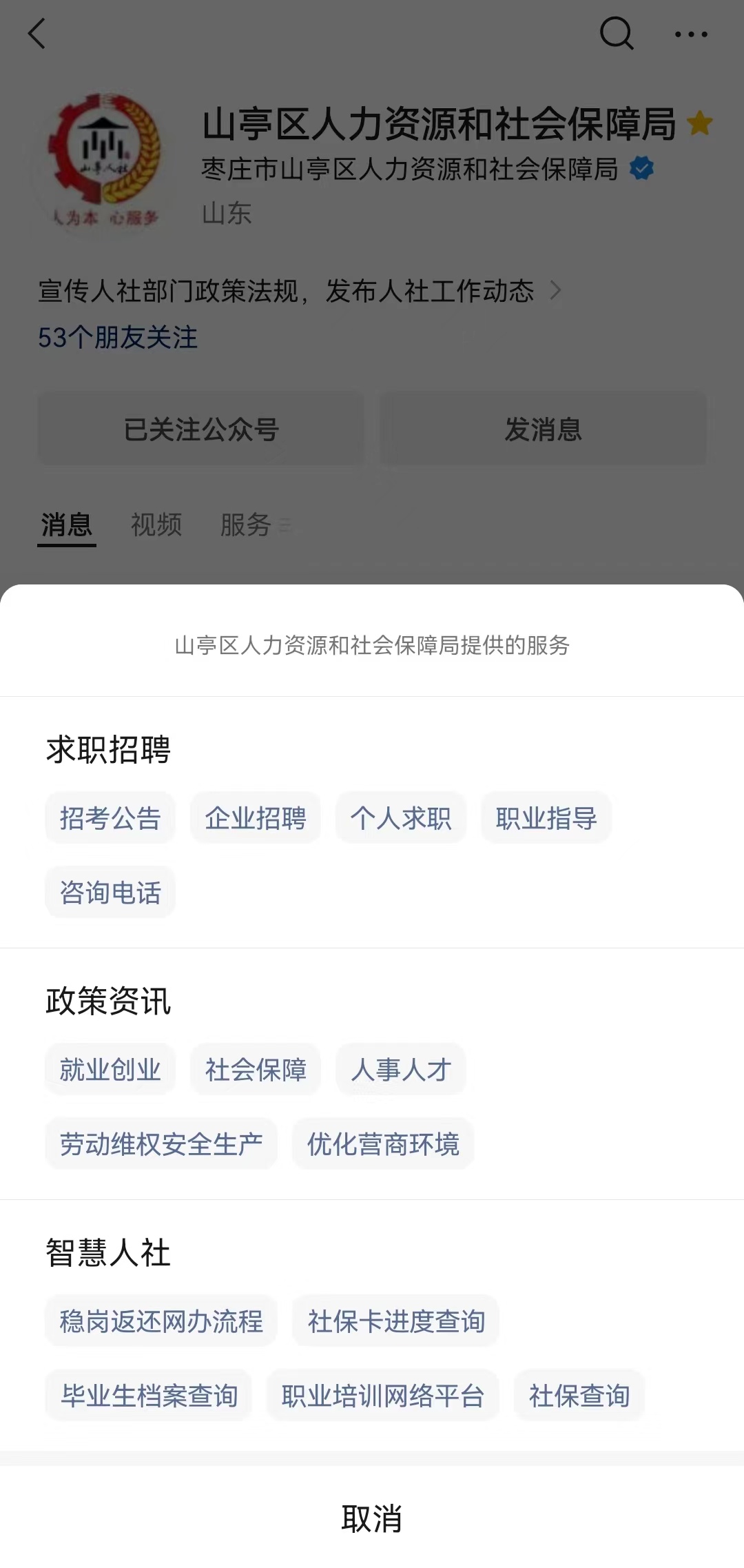
Task: Select 优化营商环境 chip
Action: tap(383, 1144)
